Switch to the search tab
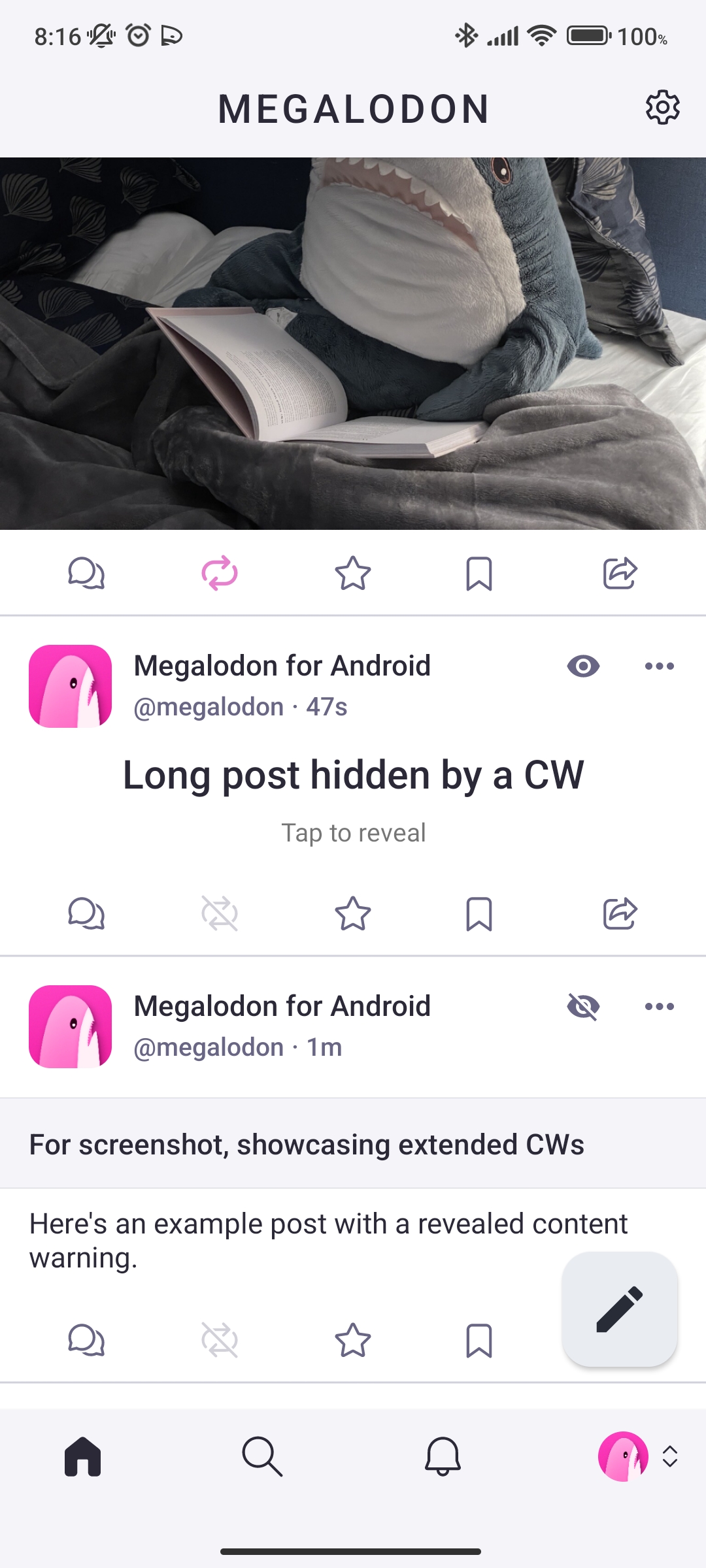This screenshot has width=706, height=1568. [x=262, y=1456]
